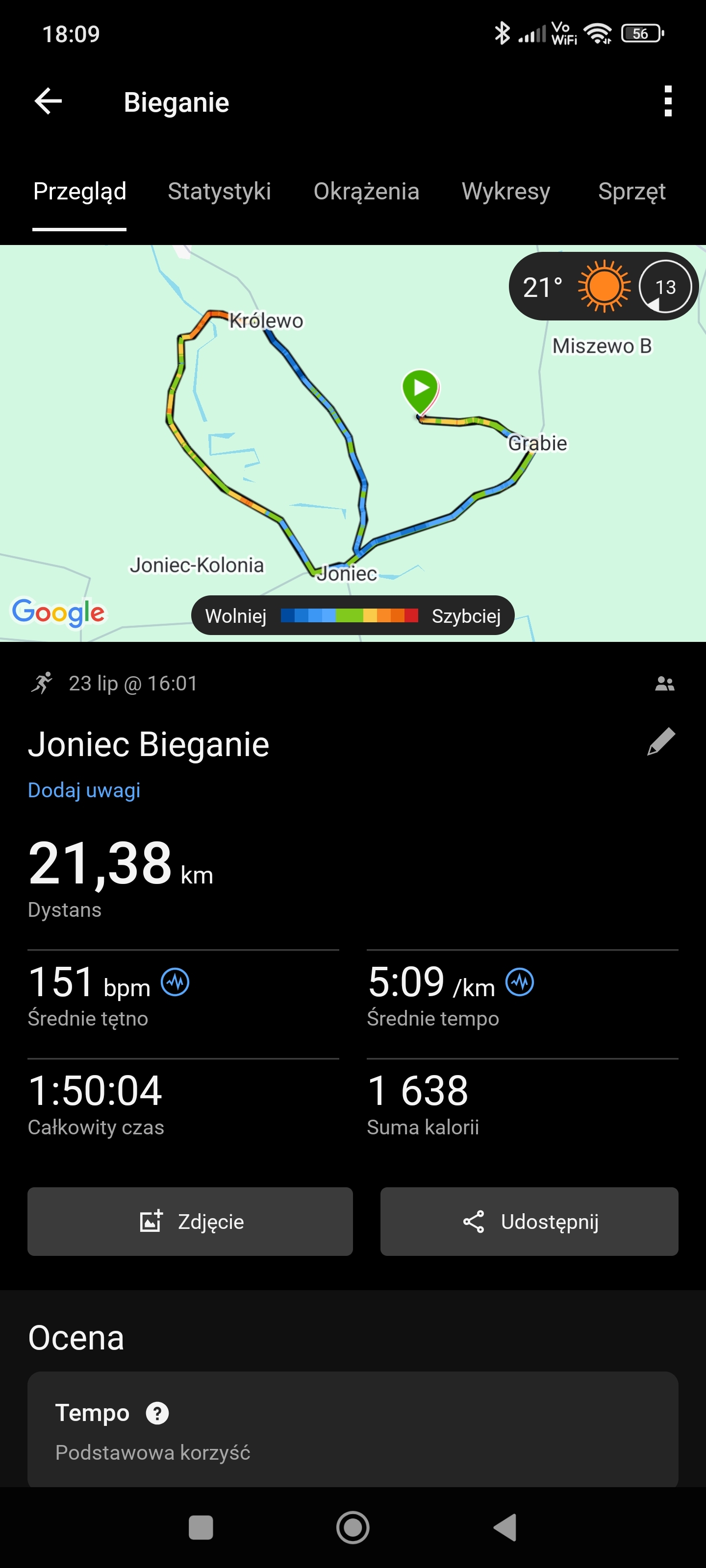Open recent apps from navigation bar
The width and height of the screenshot is (706, 1568).
click(x=201, y=1527)
